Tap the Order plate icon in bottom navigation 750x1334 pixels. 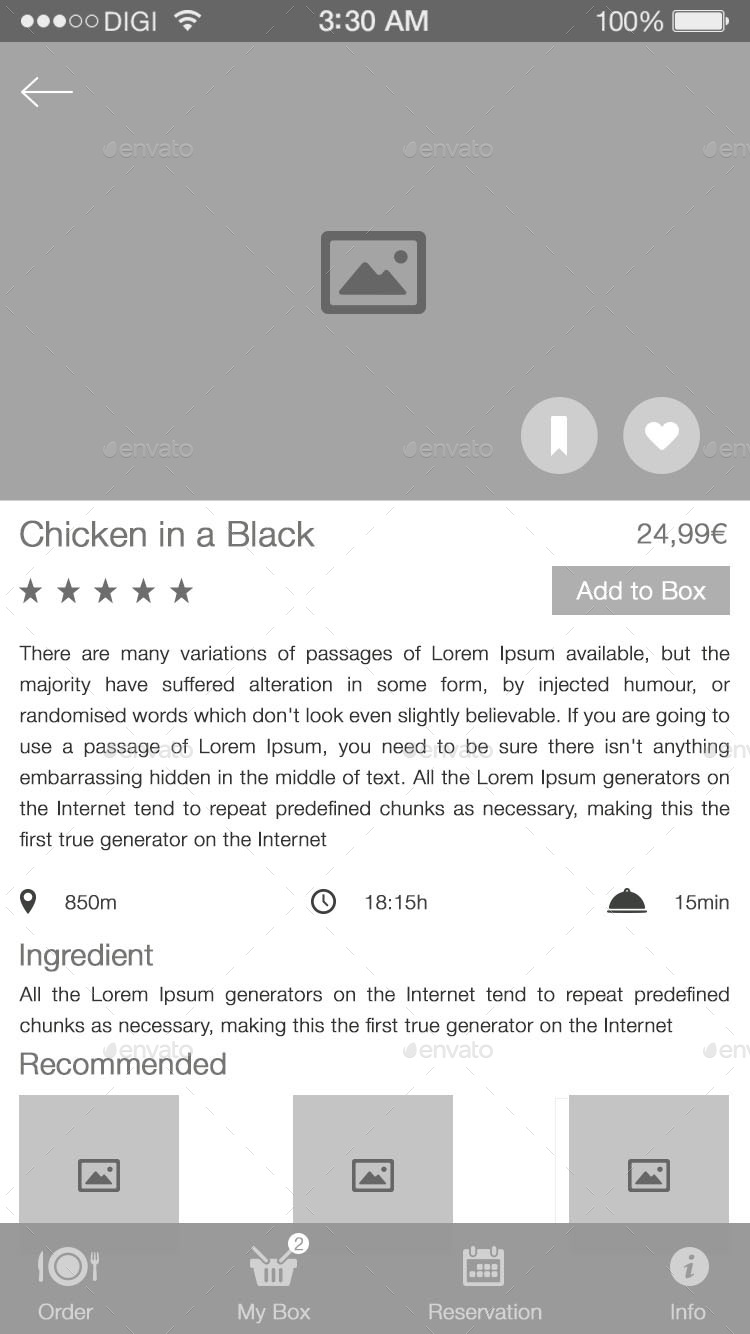[66, 1266]
